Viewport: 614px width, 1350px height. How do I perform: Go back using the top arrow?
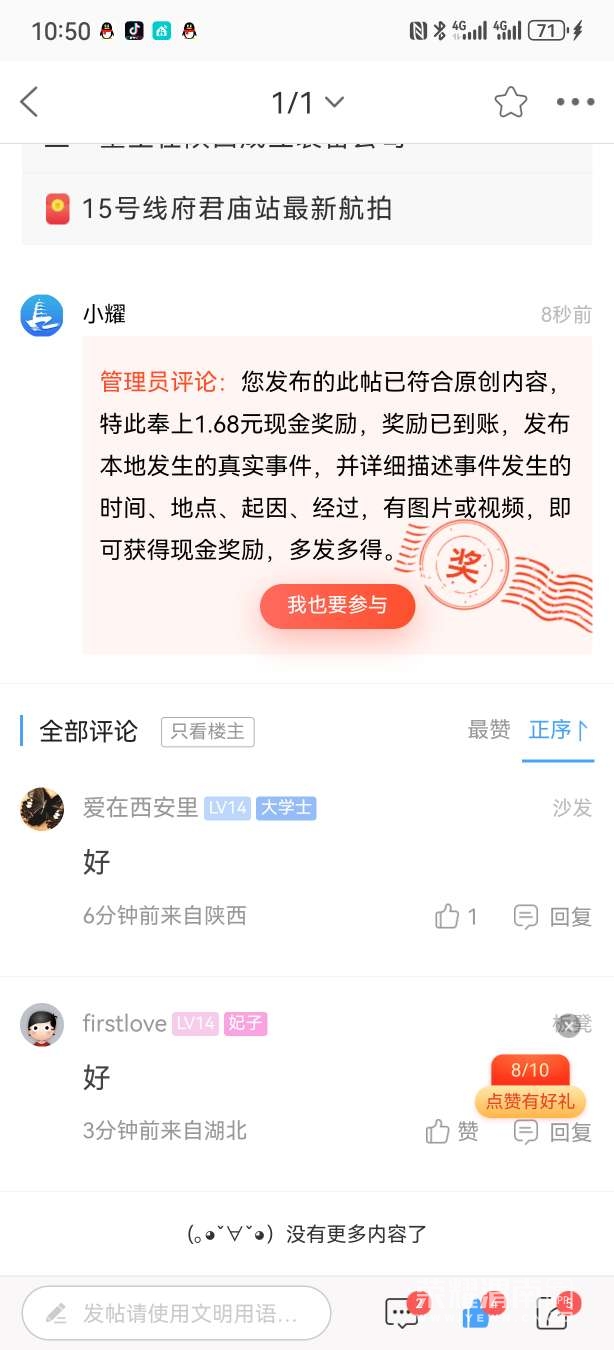click(x=30, y=102)
